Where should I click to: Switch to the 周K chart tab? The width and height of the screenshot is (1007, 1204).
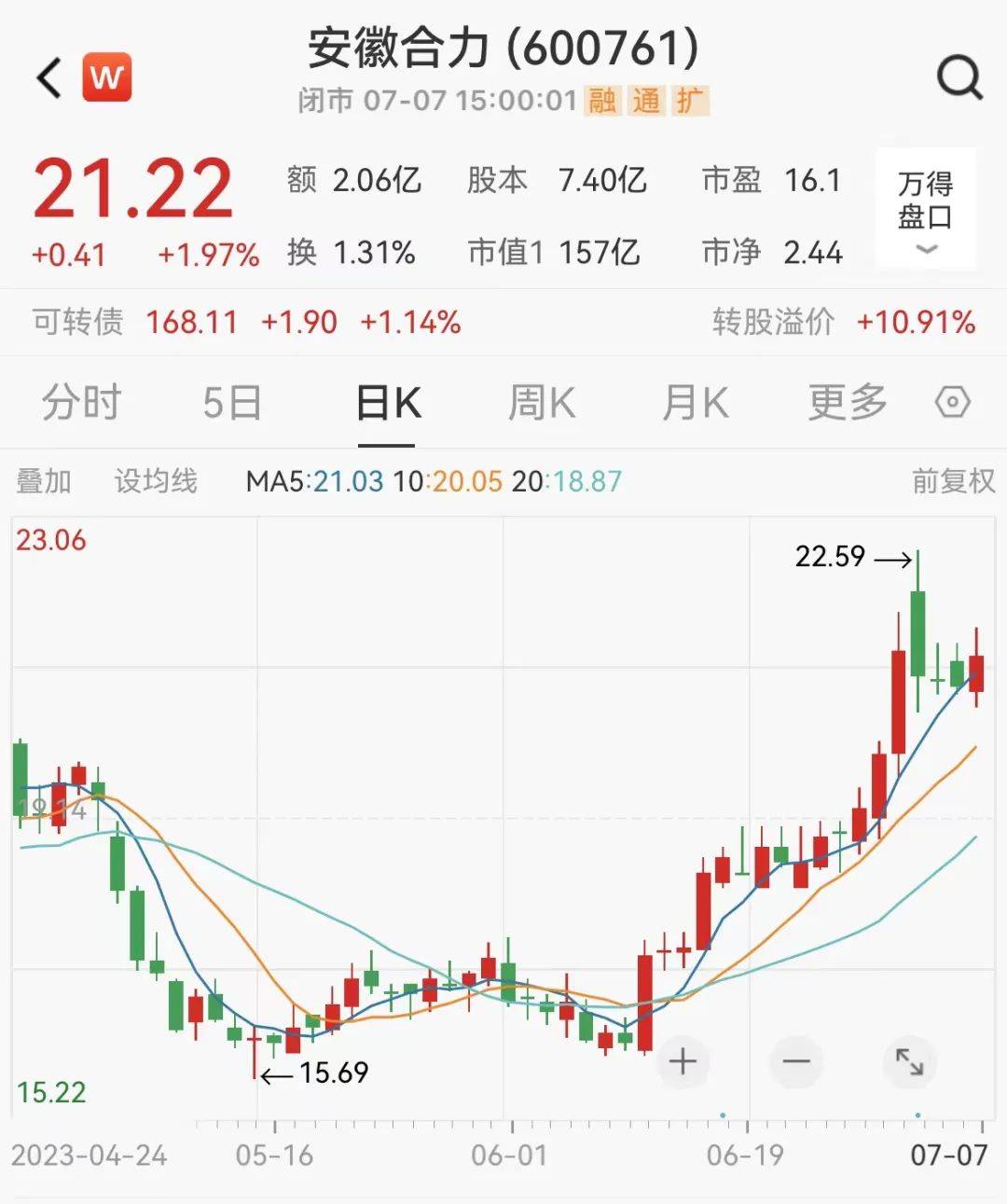pyautogui.click(x=542, y=404)
